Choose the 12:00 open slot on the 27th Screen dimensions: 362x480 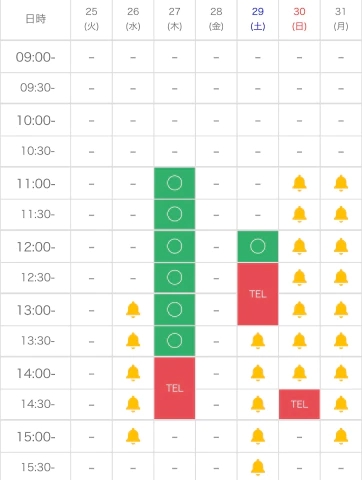[x=174, y=246]
